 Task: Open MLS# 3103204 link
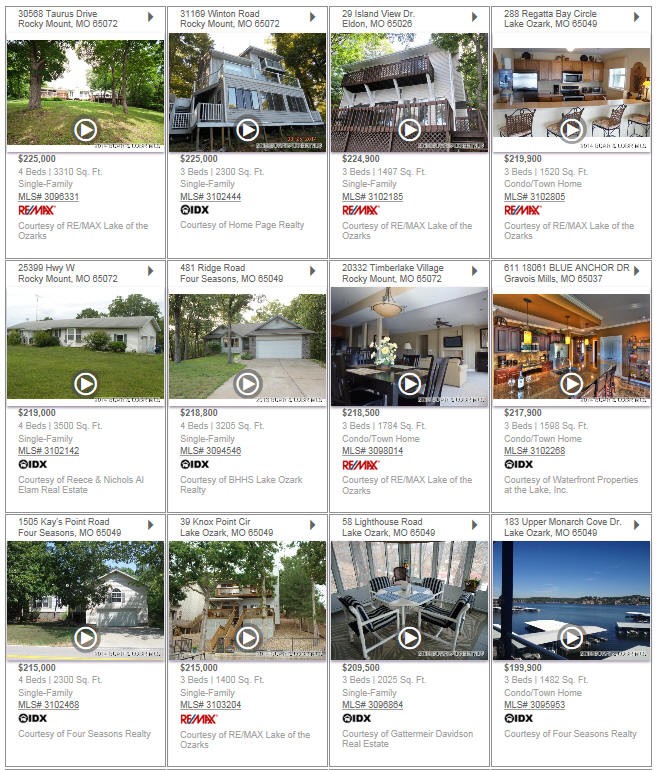(210, 705)
